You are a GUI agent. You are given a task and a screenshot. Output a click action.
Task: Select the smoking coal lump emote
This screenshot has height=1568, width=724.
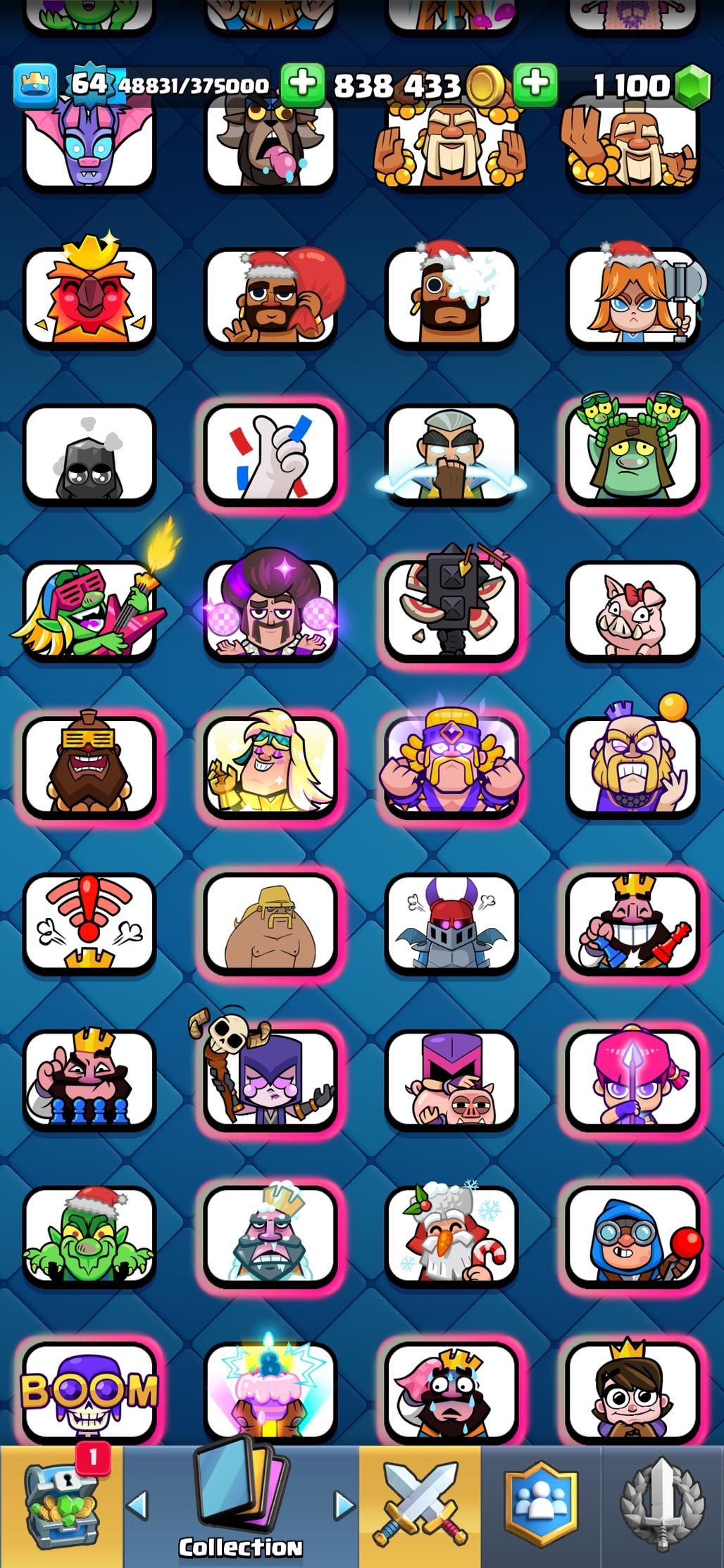pos(89,454)
